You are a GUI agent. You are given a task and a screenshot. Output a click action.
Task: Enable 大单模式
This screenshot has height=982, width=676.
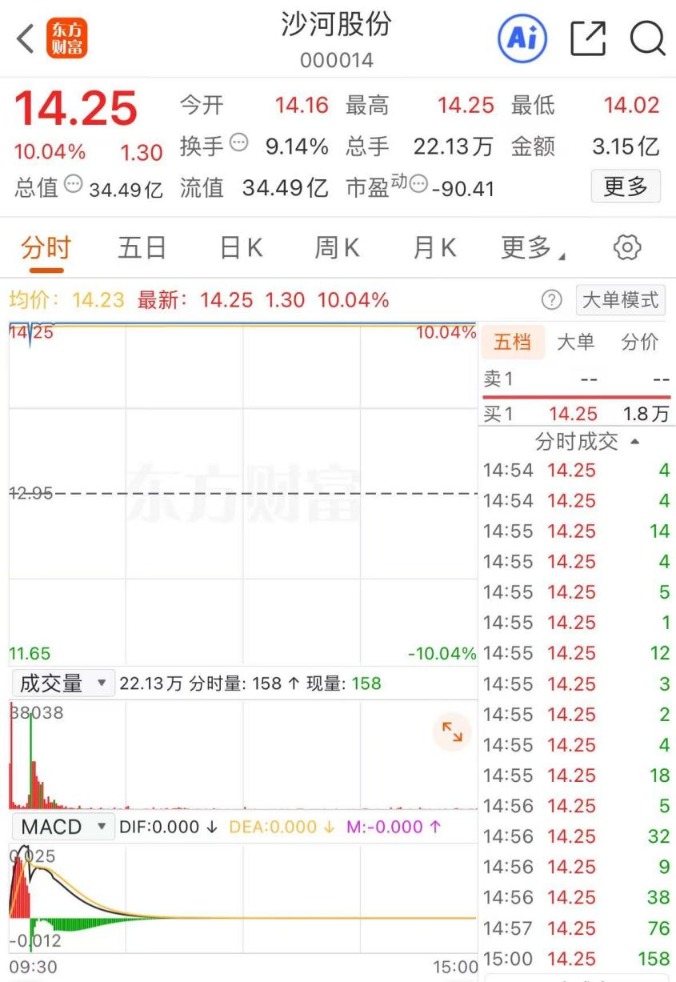click(620, 300)
